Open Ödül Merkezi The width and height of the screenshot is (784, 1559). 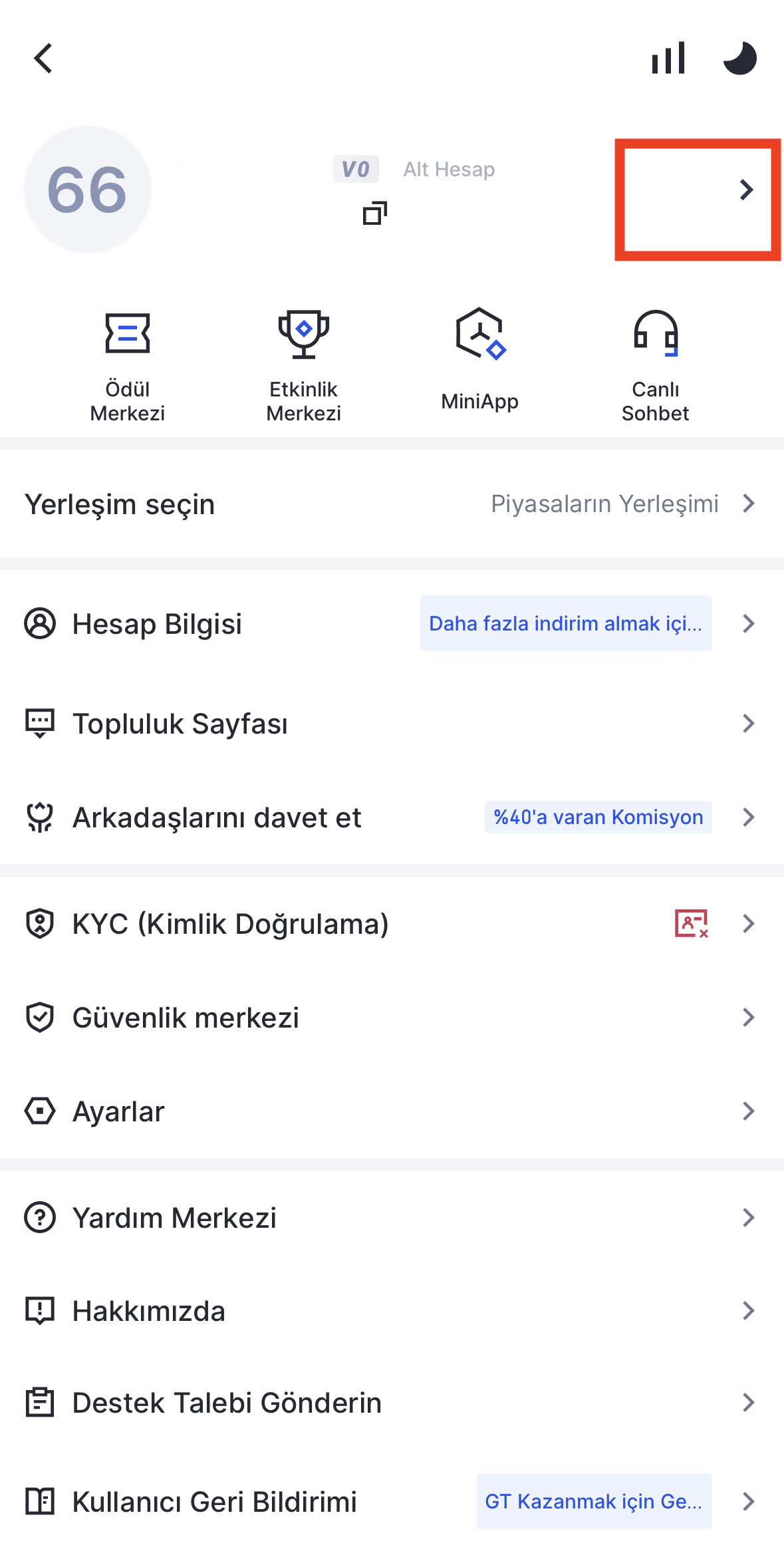point(128,365)
